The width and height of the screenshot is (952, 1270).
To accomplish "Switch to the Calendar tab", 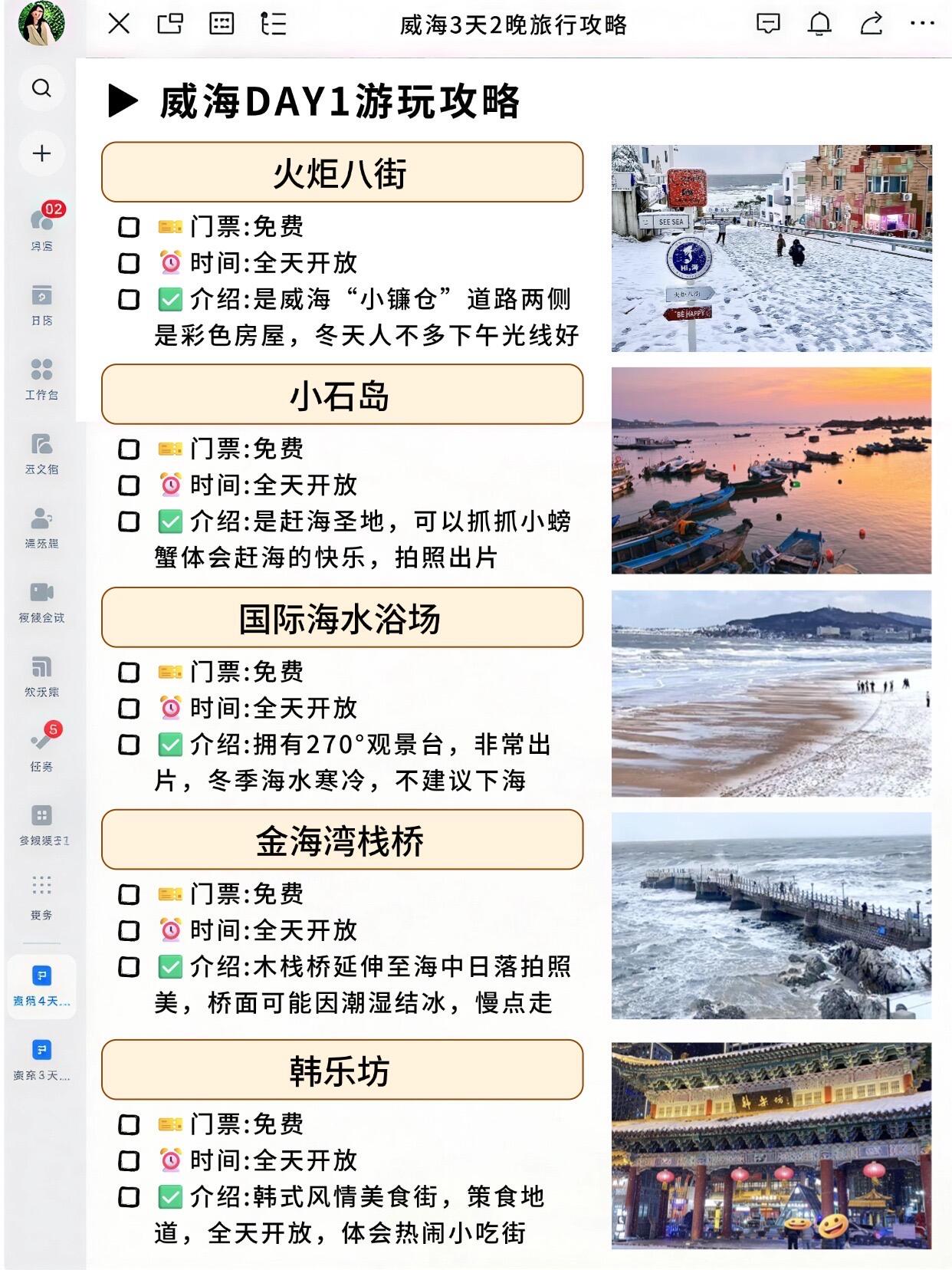I will point(41,303).
